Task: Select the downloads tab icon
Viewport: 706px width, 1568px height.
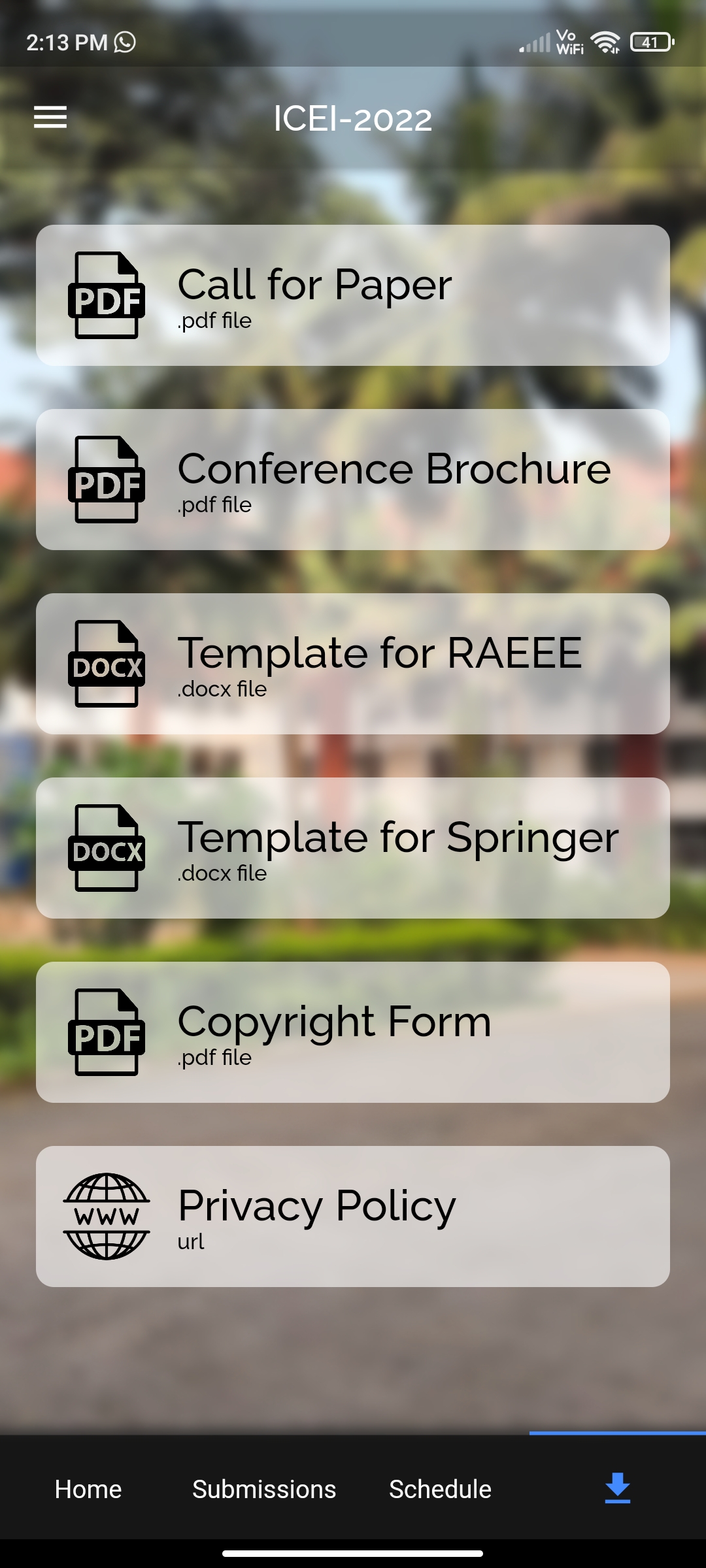Action: click(x=617, y=1488)
